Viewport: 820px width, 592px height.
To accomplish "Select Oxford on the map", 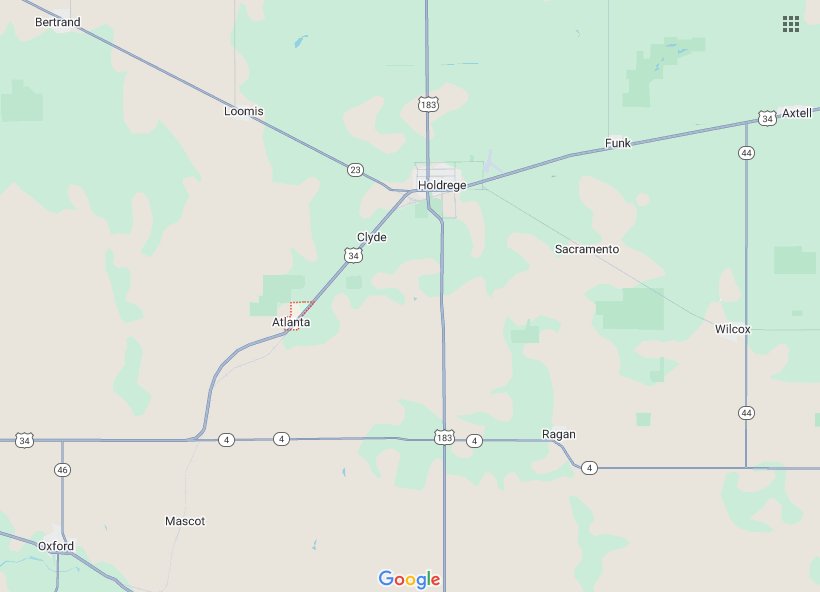I will 56,546.
